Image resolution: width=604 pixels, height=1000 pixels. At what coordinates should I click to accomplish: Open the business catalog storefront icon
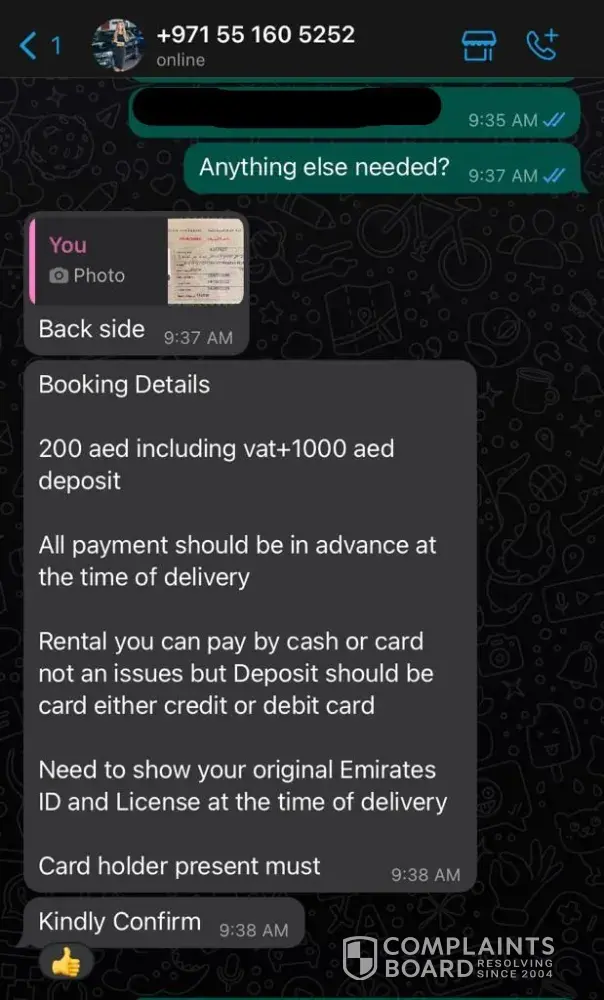pyautogui.click(x=478, y=45)
